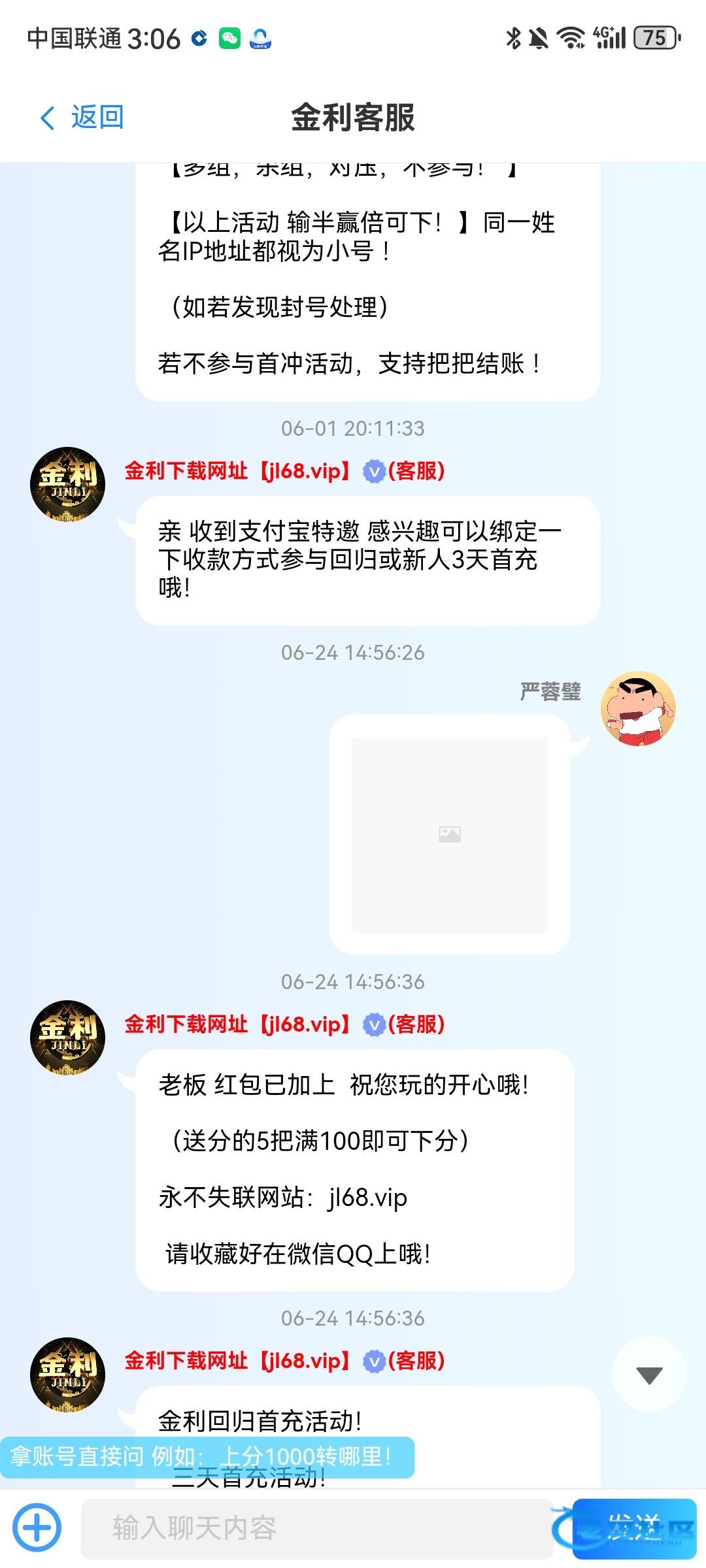Focus the 输入聊天内容 chat input

(317, 1529)
